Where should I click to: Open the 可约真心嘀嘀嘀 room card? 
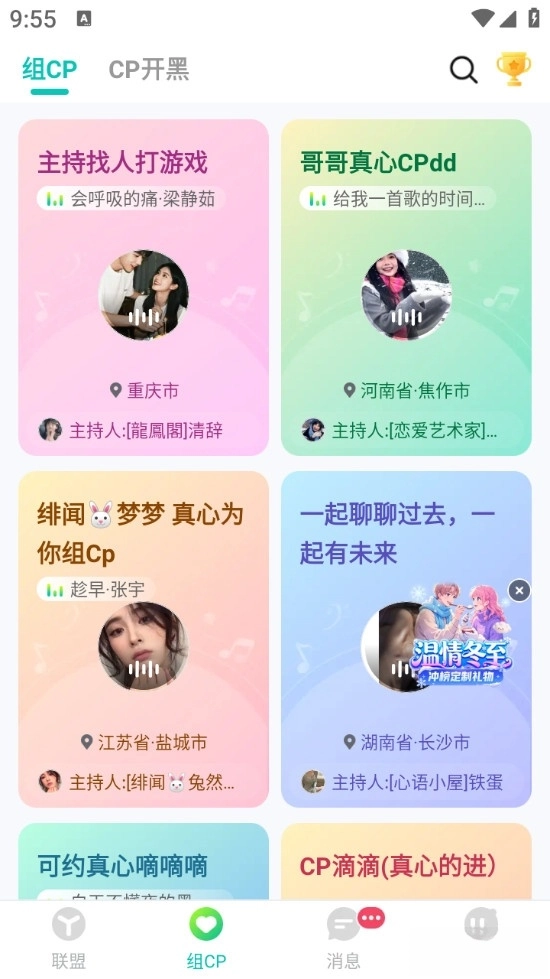click(x=144, y=862)
